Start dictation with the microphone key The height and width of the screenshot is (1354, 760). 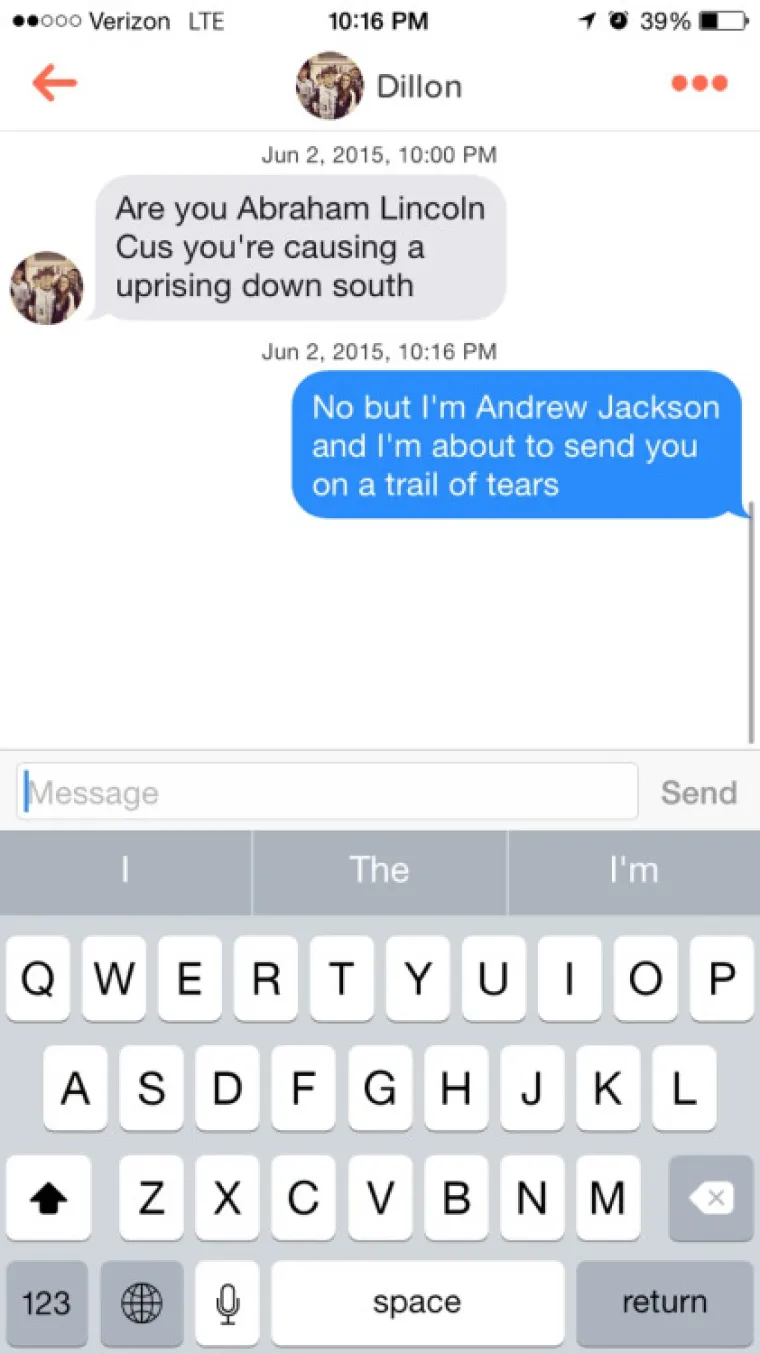point(228,1302)
